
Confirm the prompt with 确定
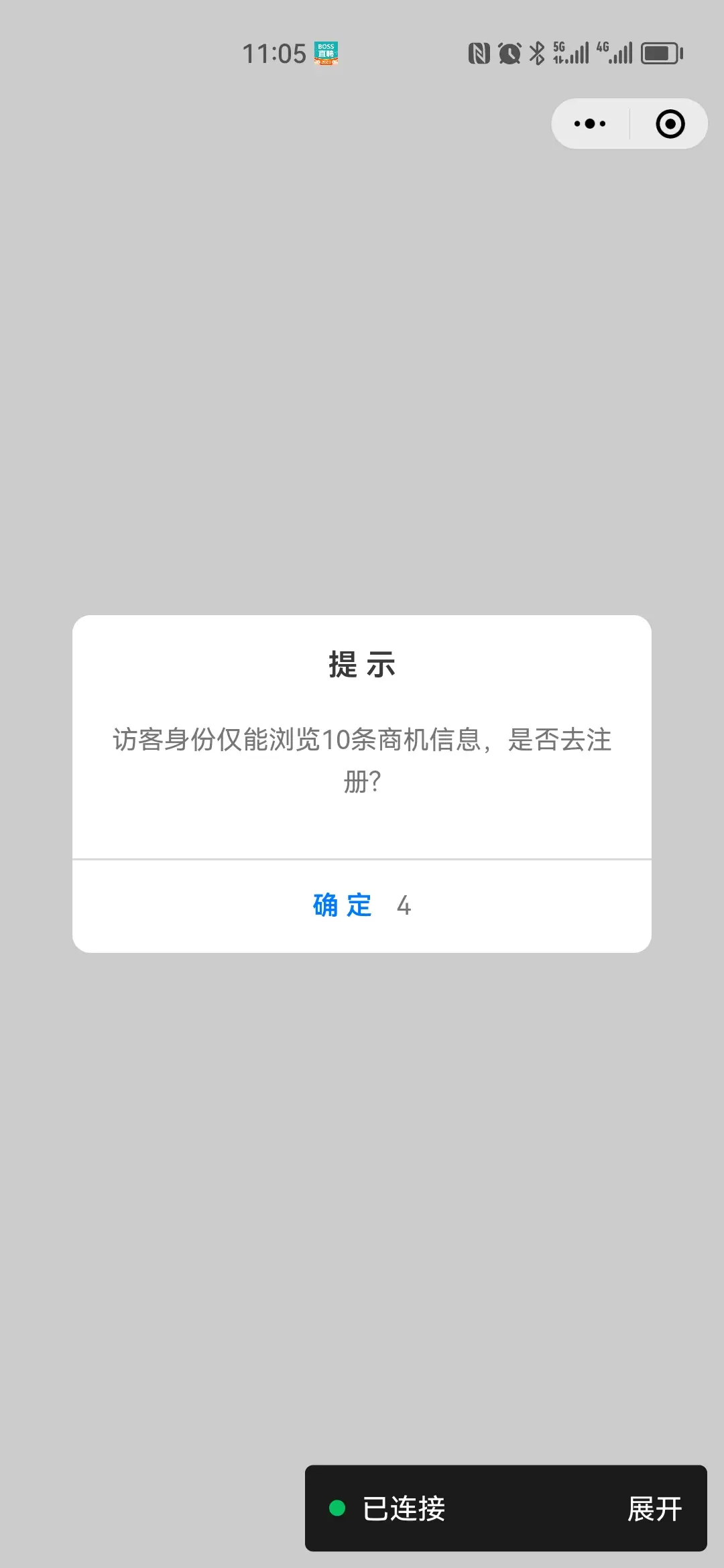tap(343, 905)
